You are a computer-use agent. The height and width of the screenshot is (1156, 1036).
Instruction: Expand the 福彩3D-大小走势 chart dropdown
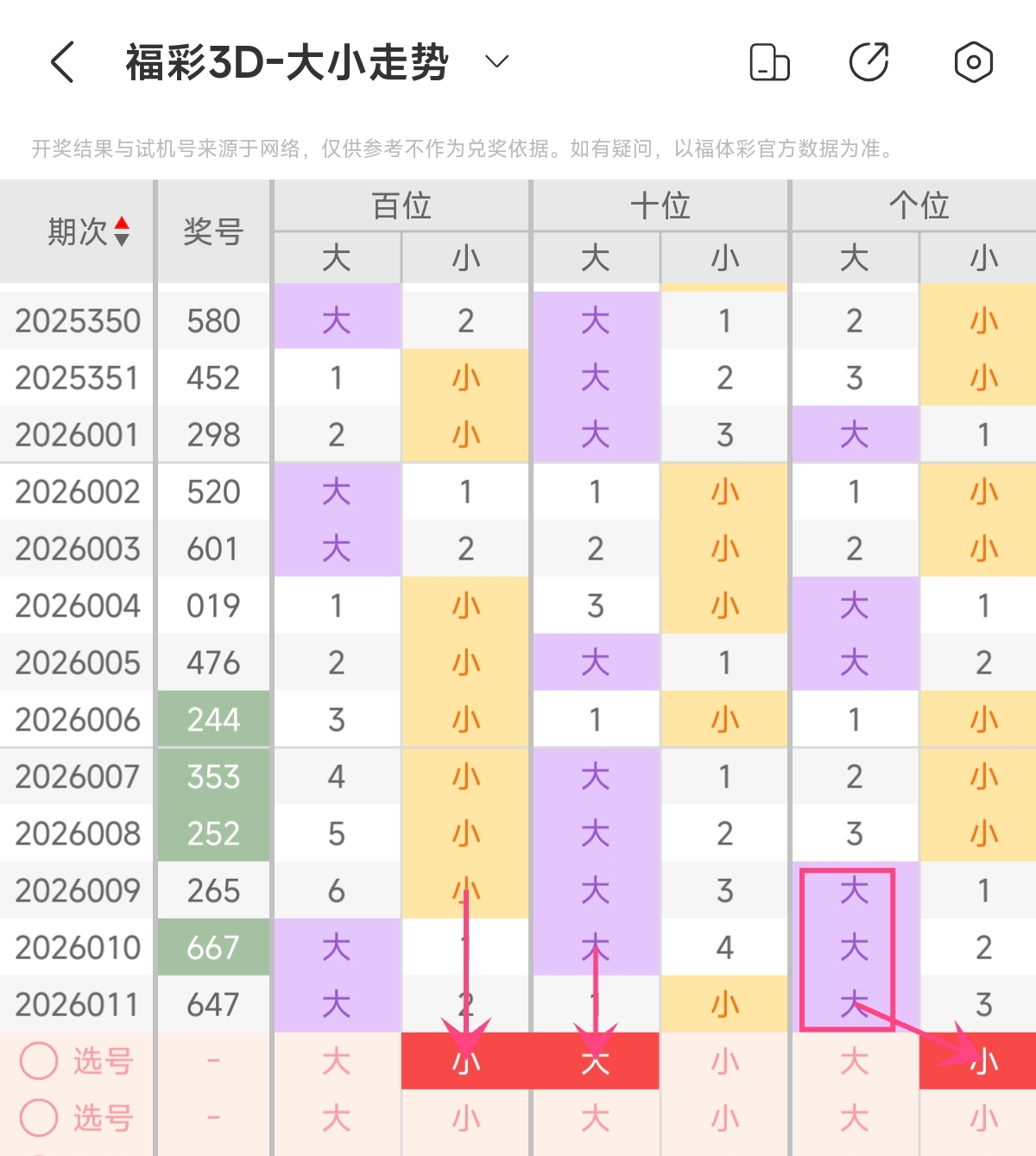(496, 61)
